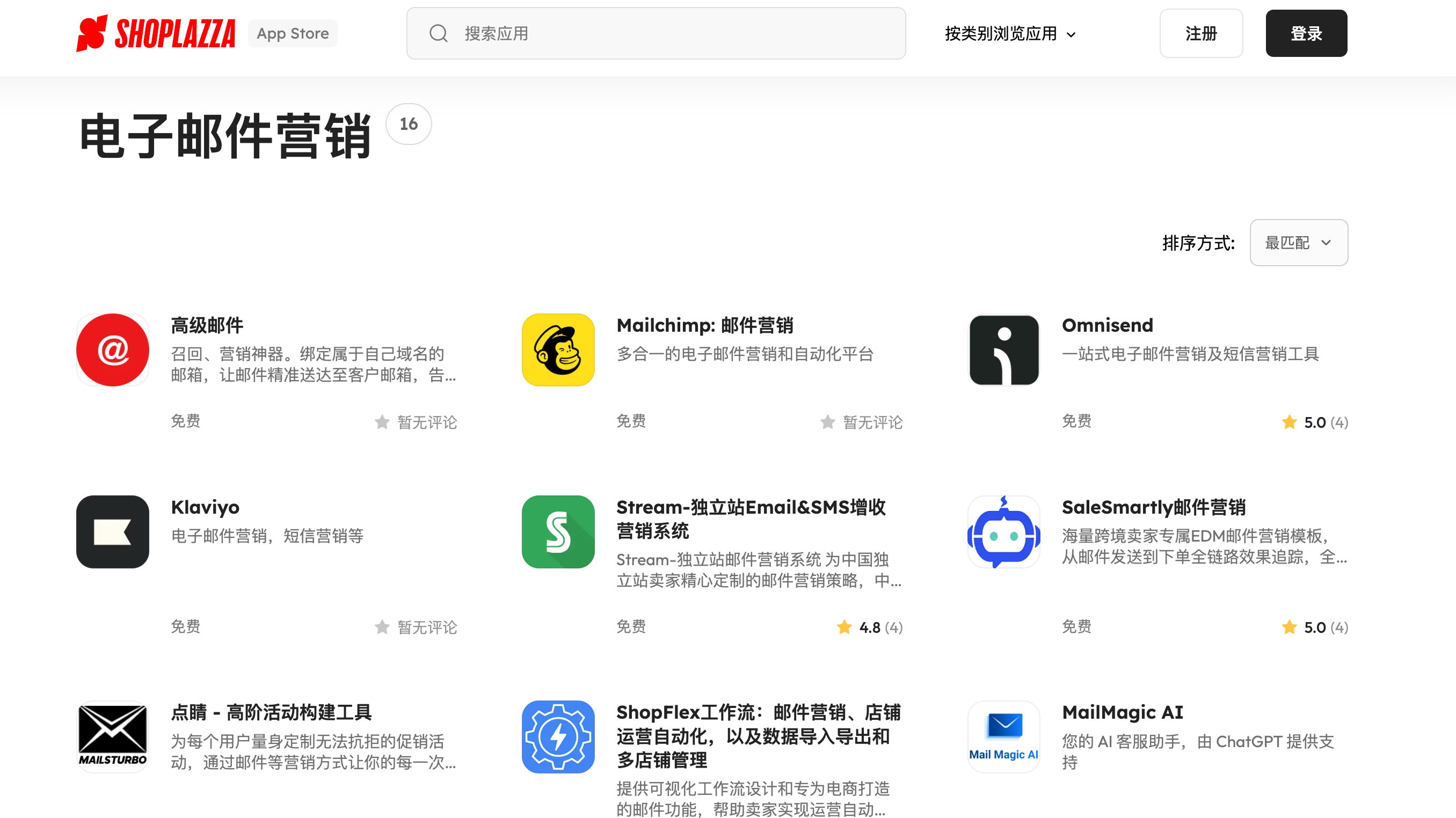This screenshot has height=818, width=1456.
Task: Open 点睛 - 高阶活动构建工具 app
Action: pyautogui.click(x=271, y=712)
